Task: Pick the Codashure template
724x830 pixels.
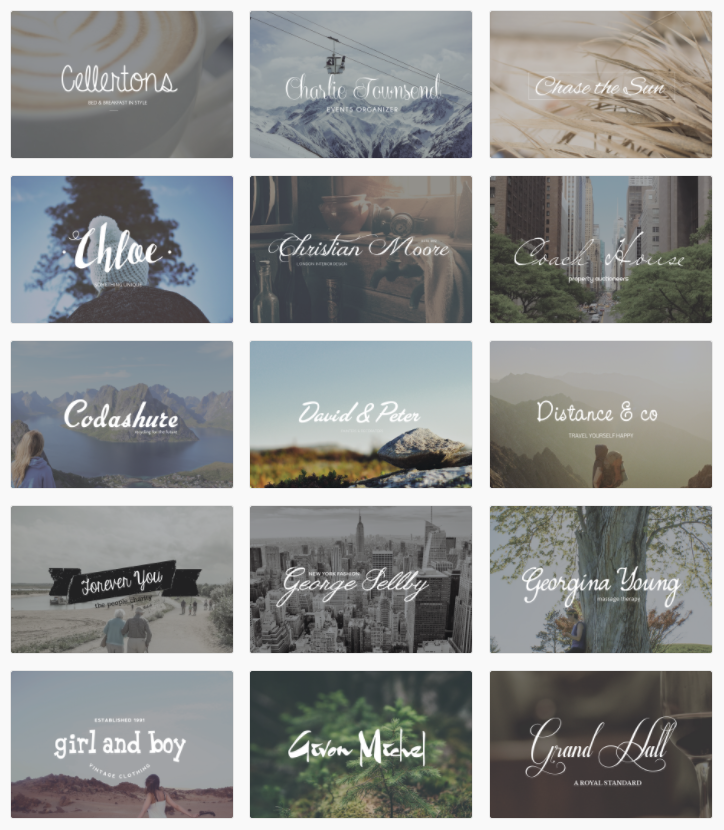Action: [121, 414]
